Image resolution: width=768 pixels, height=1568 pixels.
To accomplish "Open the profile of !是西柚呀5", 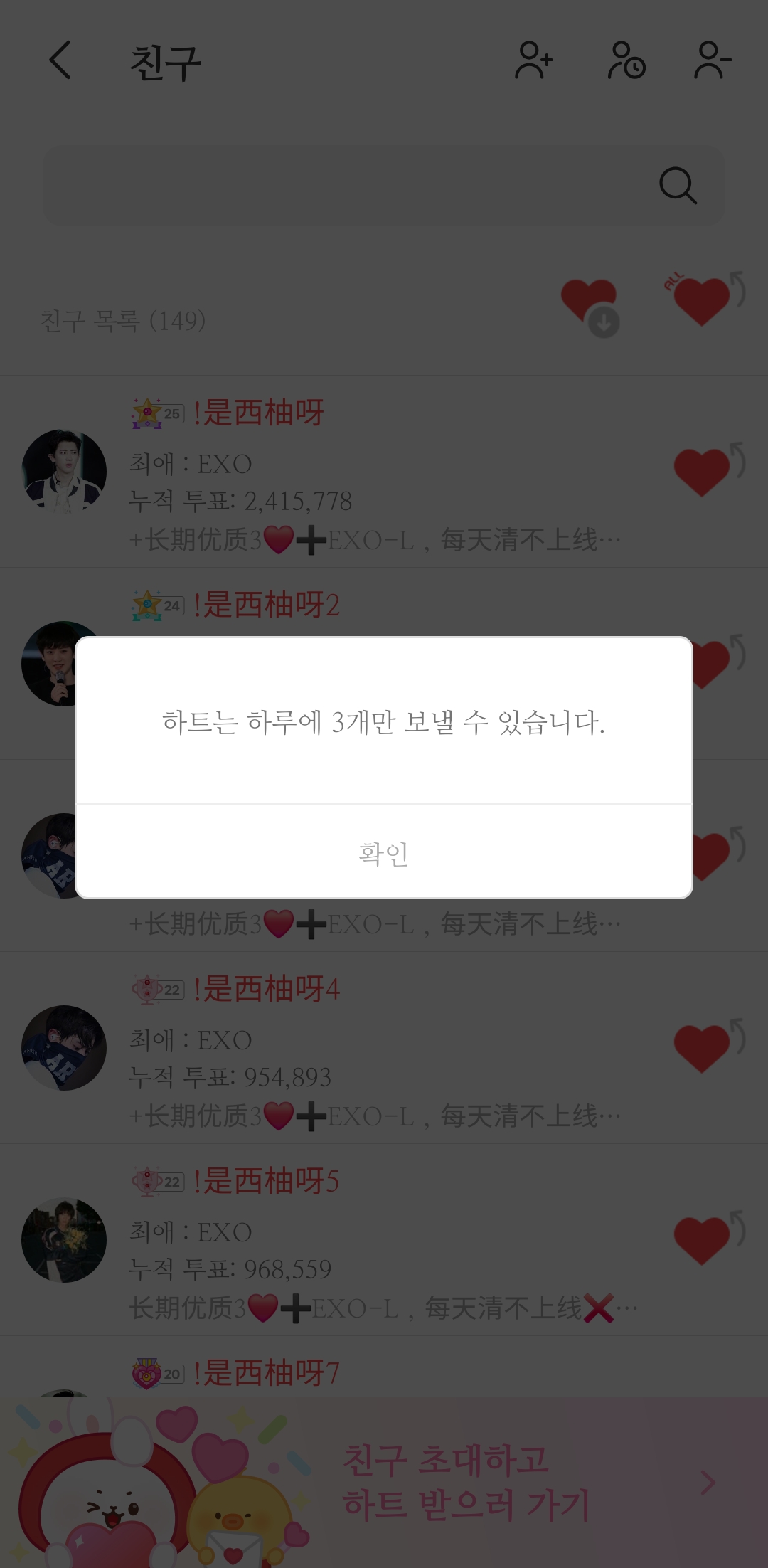I will (64, 1239).
